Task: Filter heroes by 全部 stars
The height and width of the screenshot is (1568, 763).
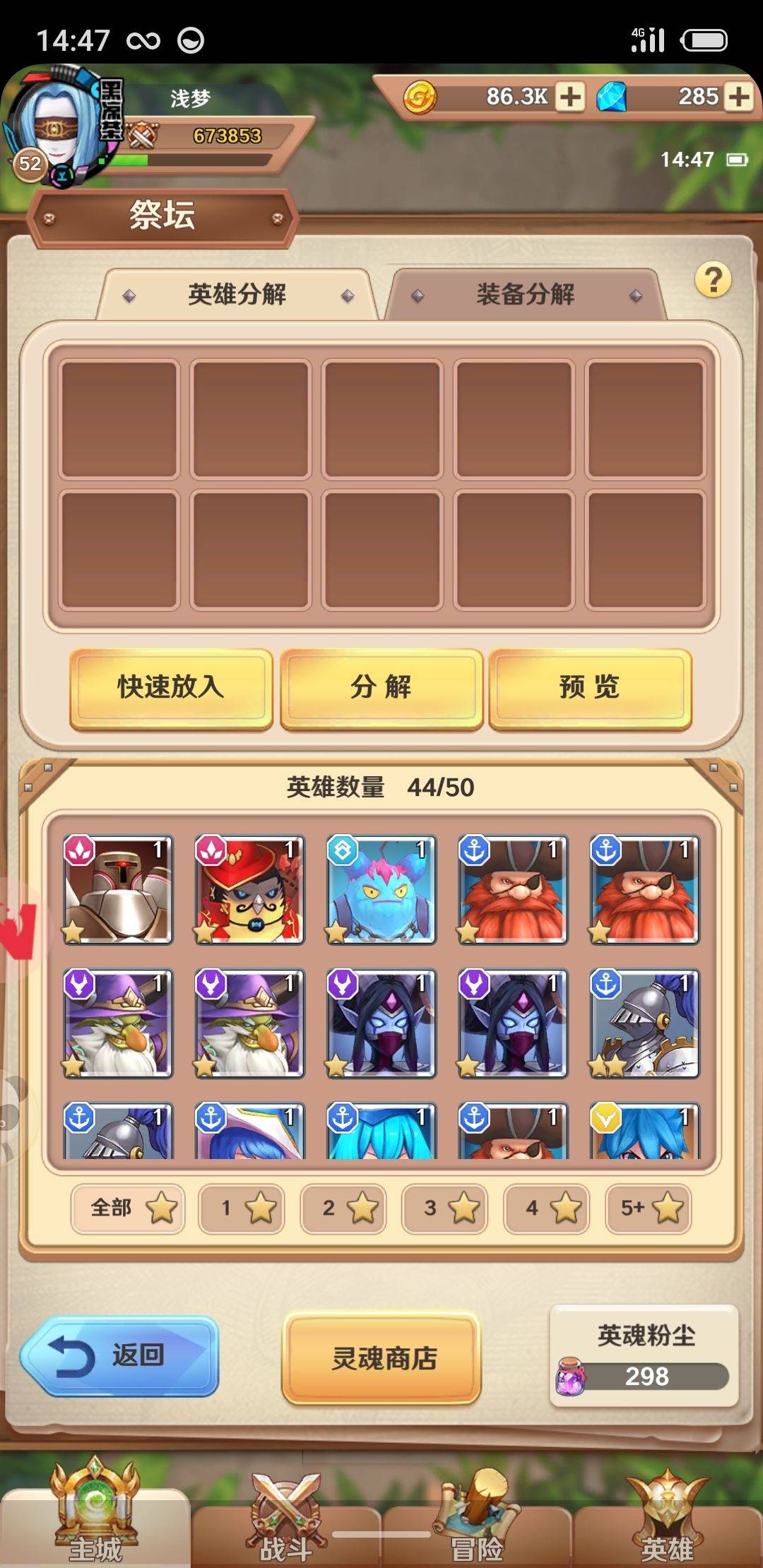Action: click(x=128, y=1208)
